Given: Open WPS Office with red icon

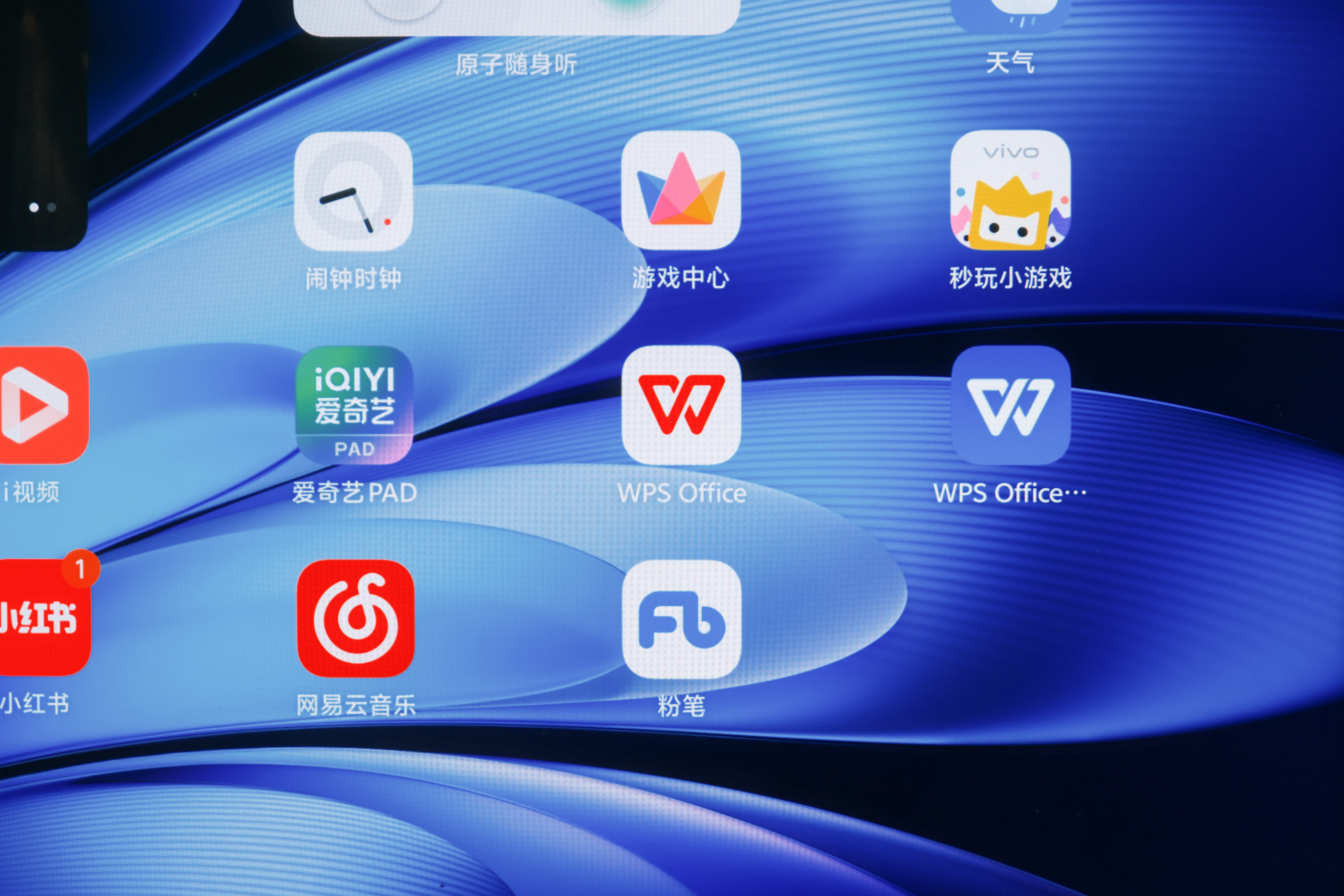Looking at the screenshot, I should [681, 404].
